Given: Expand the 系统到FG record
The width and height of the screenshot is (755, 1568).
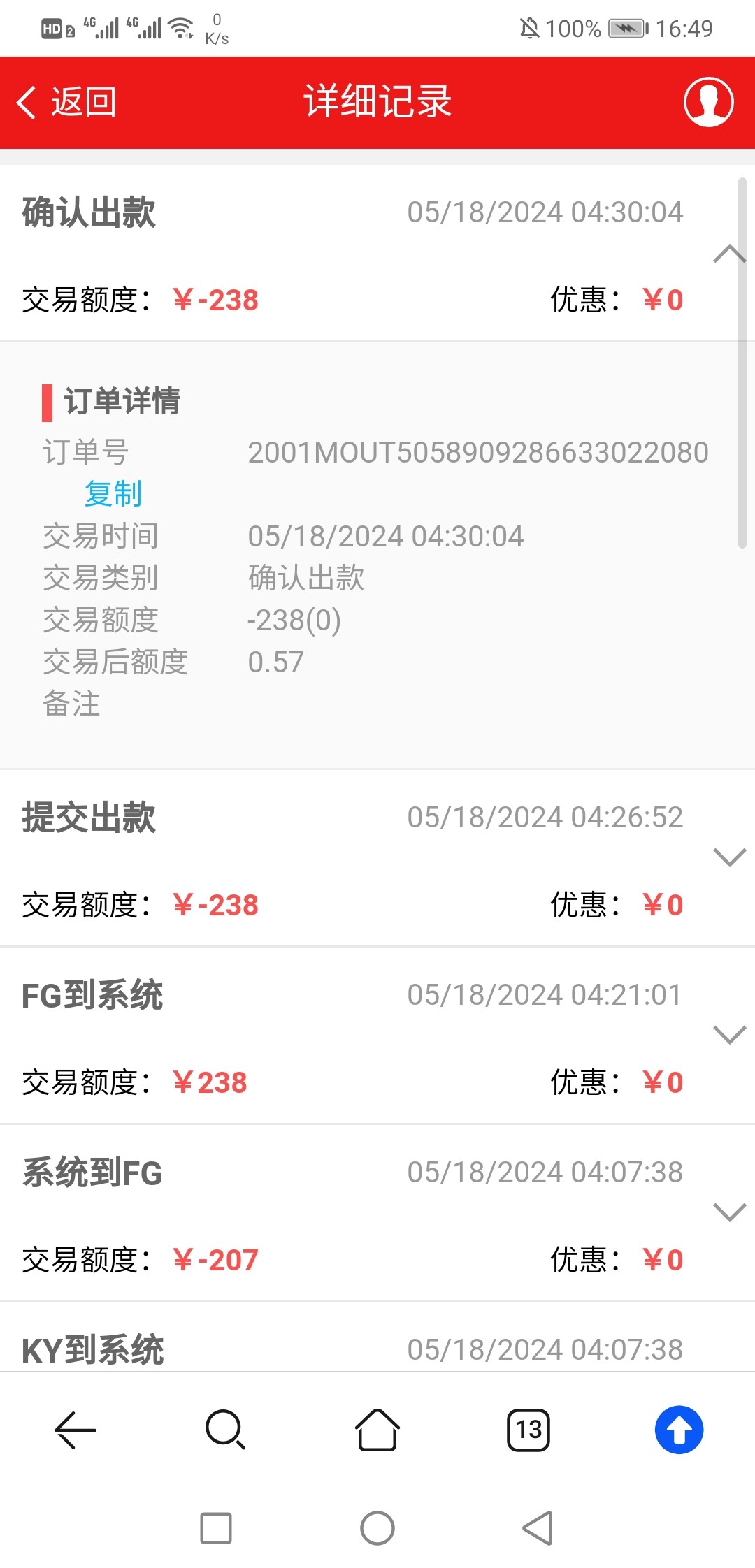Looking at the screenshot, I should pyautogui.click(x=729, y=1212).
